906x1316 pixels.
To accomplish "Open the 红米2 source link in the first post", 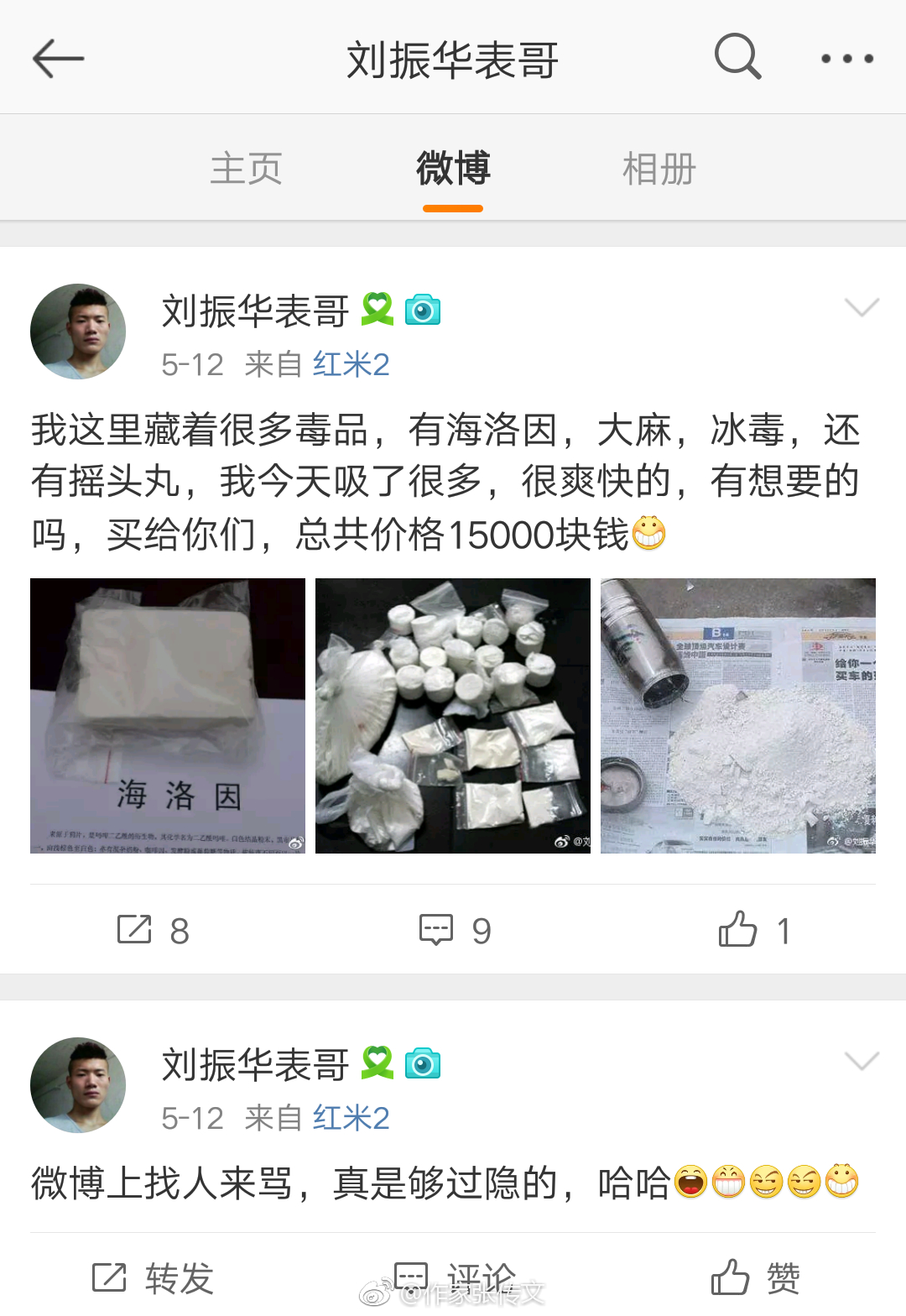I will point(351,365).
